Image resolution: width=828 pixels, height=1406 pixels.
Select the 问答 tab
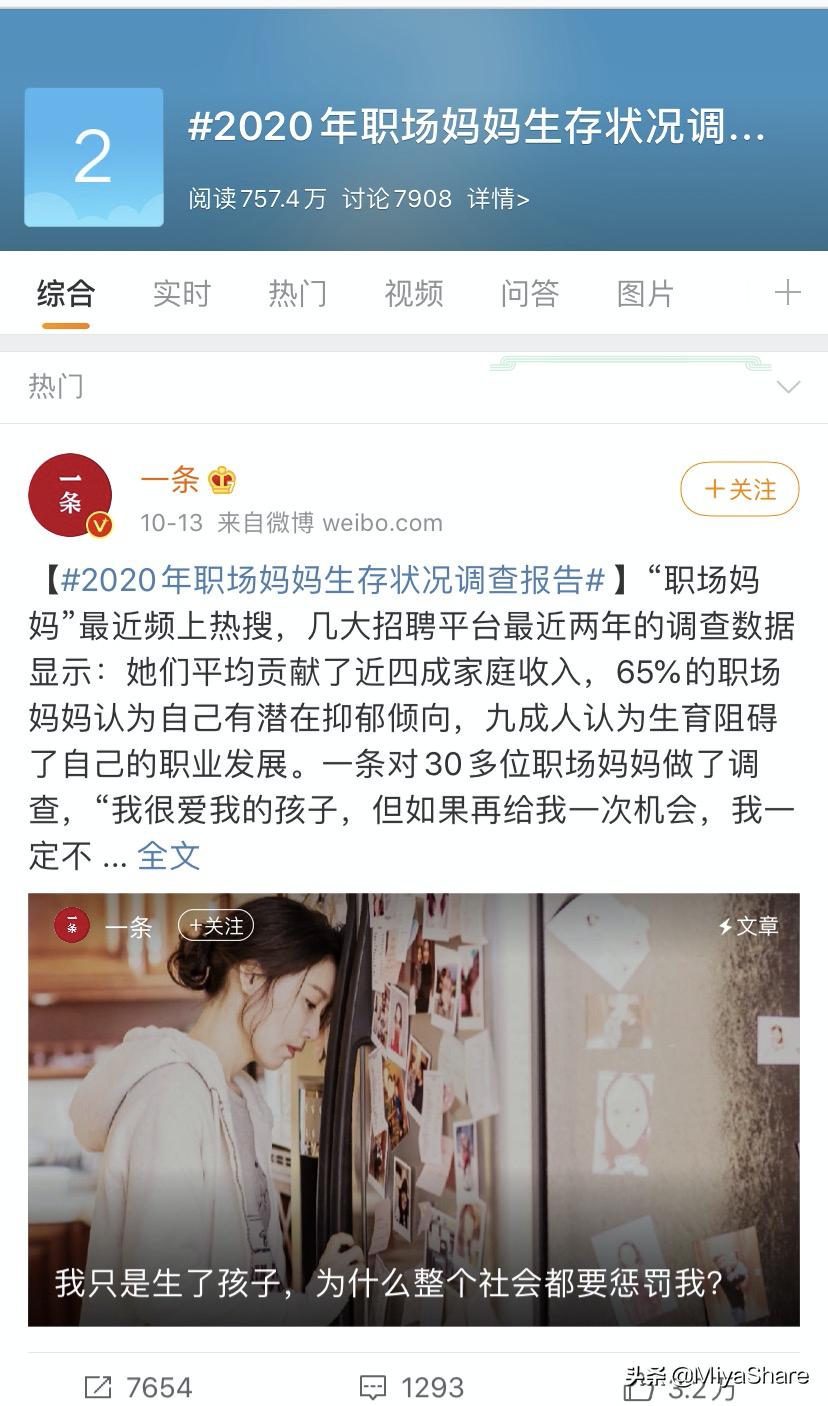pyautogui.click(x=529, y=293)
